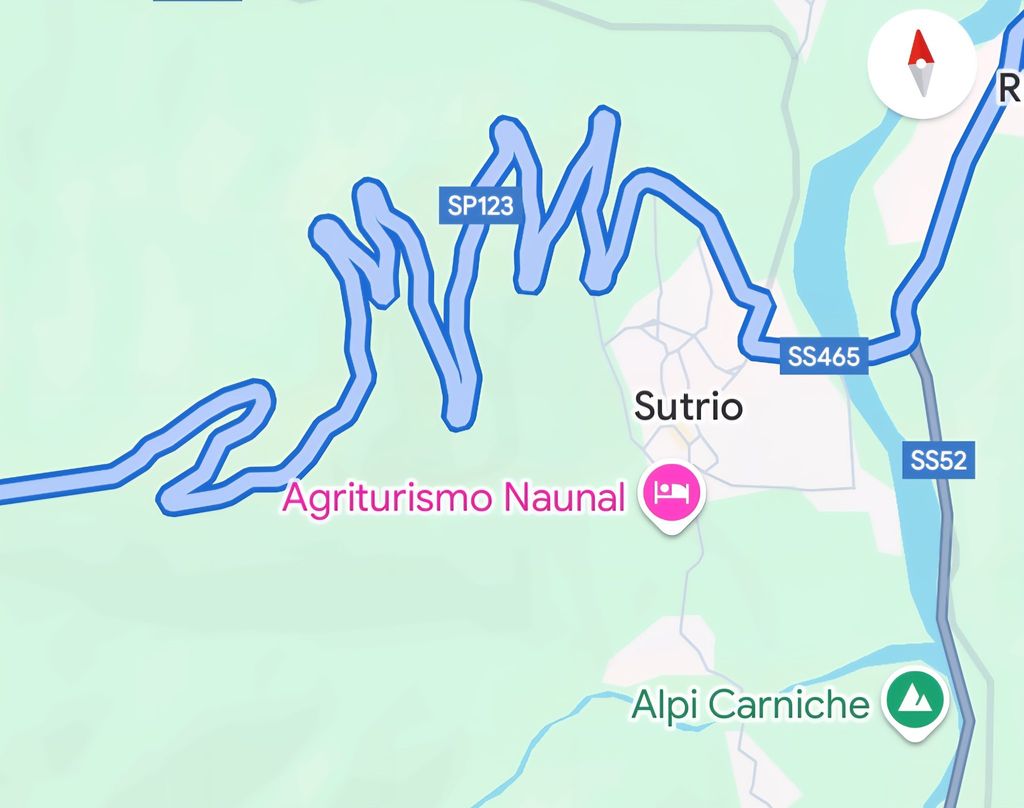The width and height of the screenshot is (1024, 808).
Task: Select the Alpi Carniche mountain marker
Action: coord(915,702)
